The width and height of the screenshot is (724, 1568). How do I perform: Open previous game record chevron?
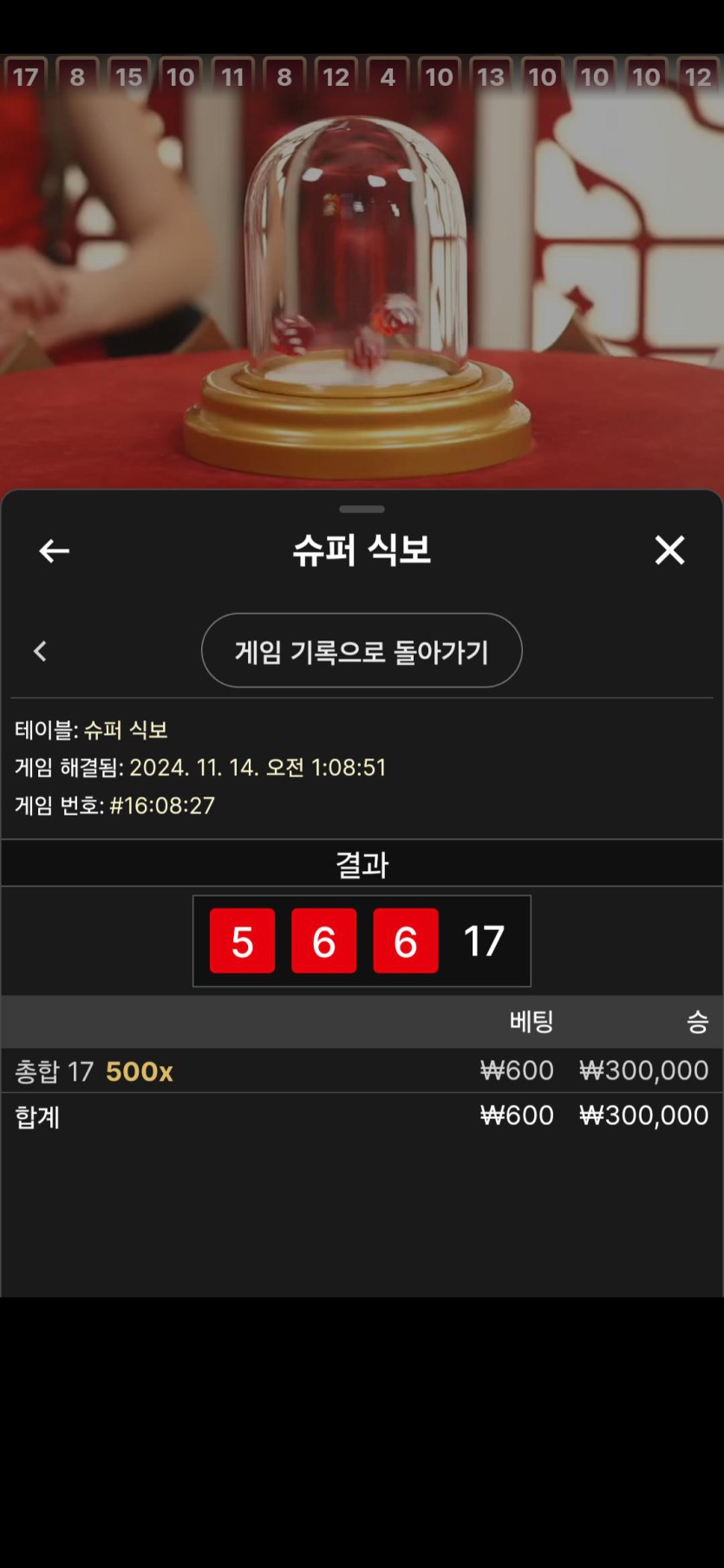[x=40, y=651]
